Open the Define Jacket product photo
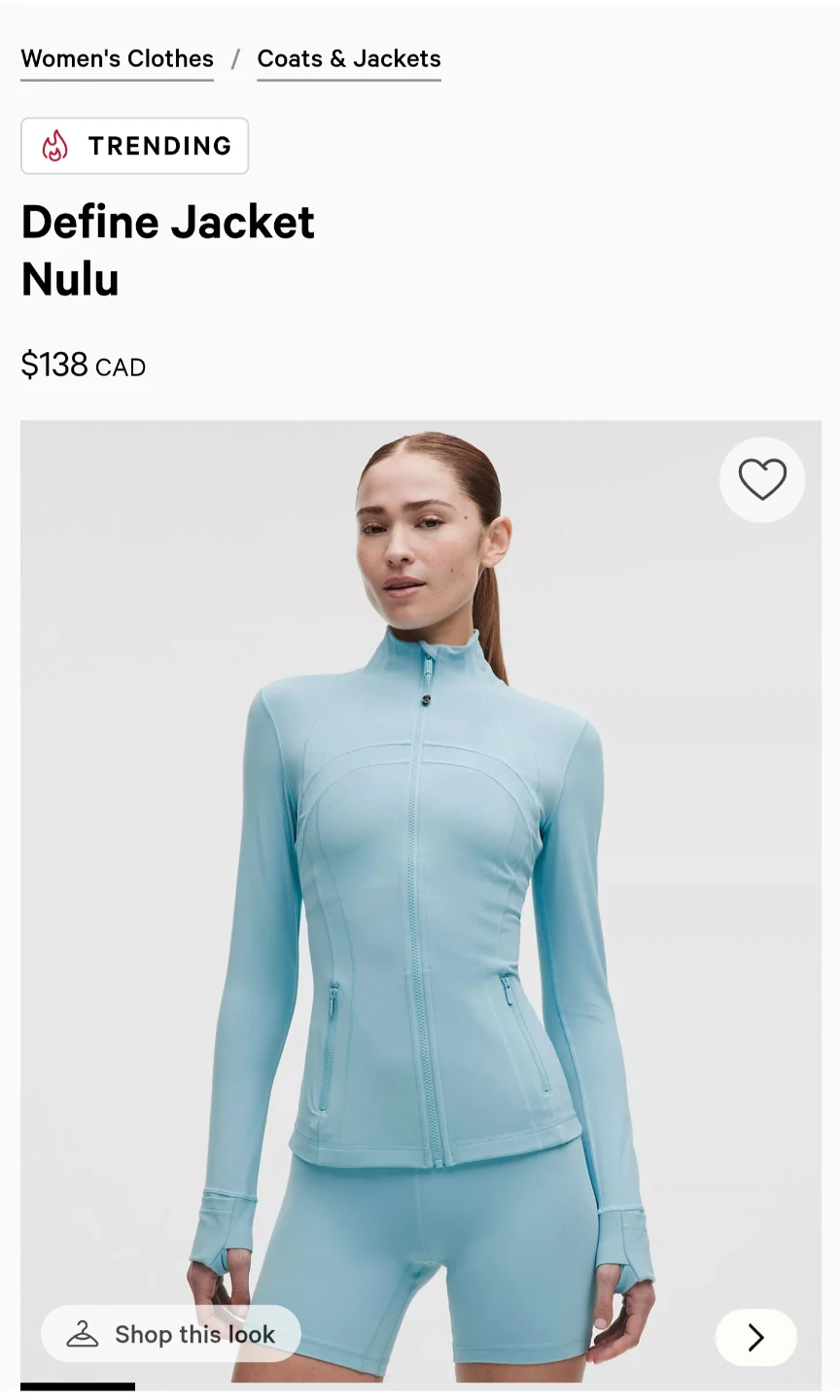840x1400 pixels. 421,901
